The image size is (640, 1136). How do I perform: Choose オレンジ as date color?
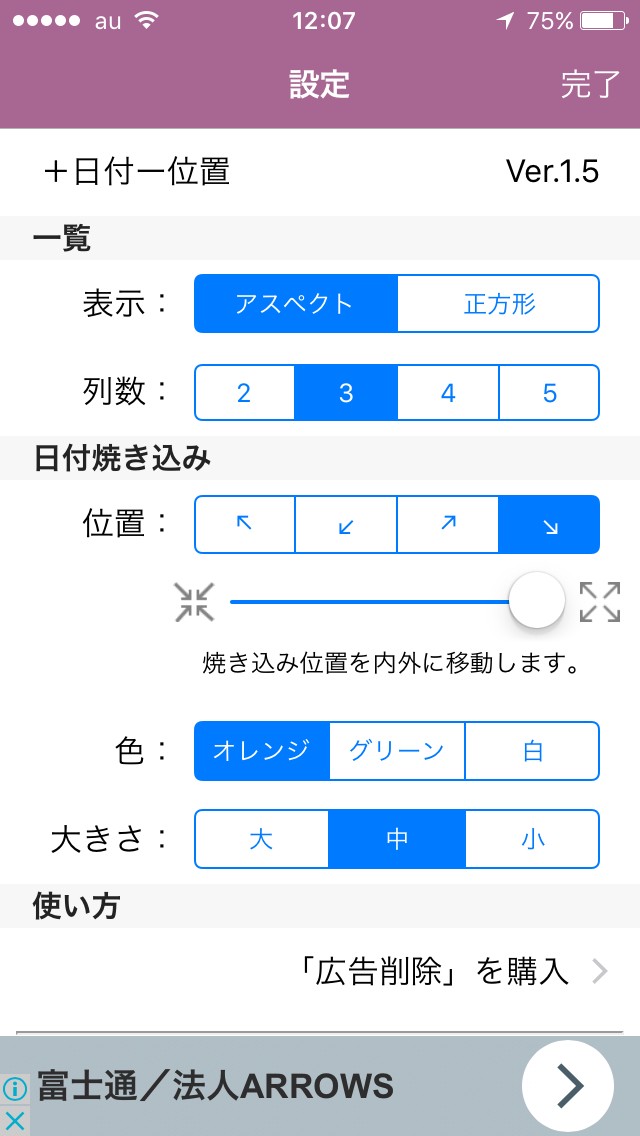point(261,751)
